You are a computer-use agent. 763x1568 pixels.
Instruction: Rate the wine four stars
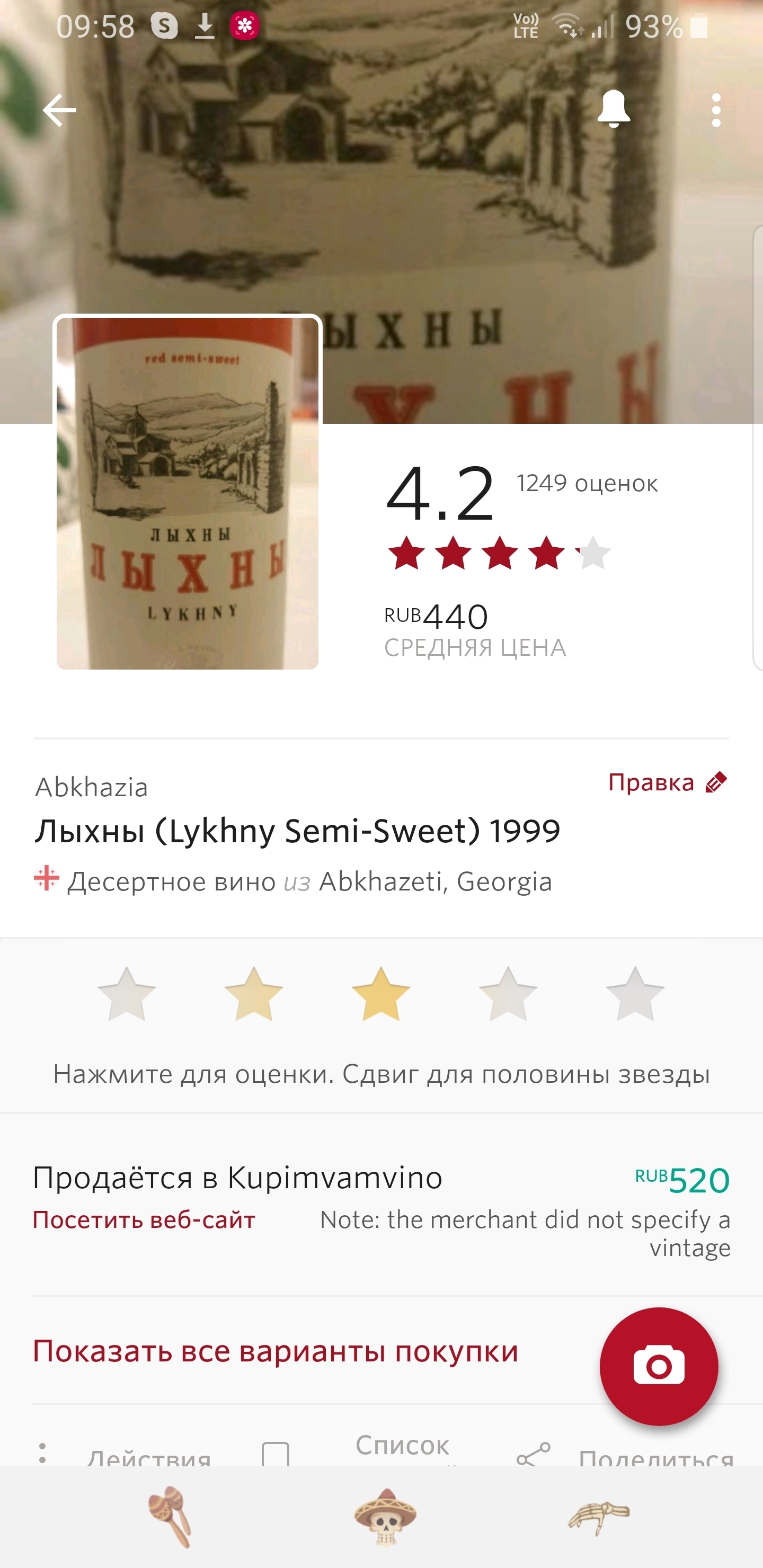point(508,994)
